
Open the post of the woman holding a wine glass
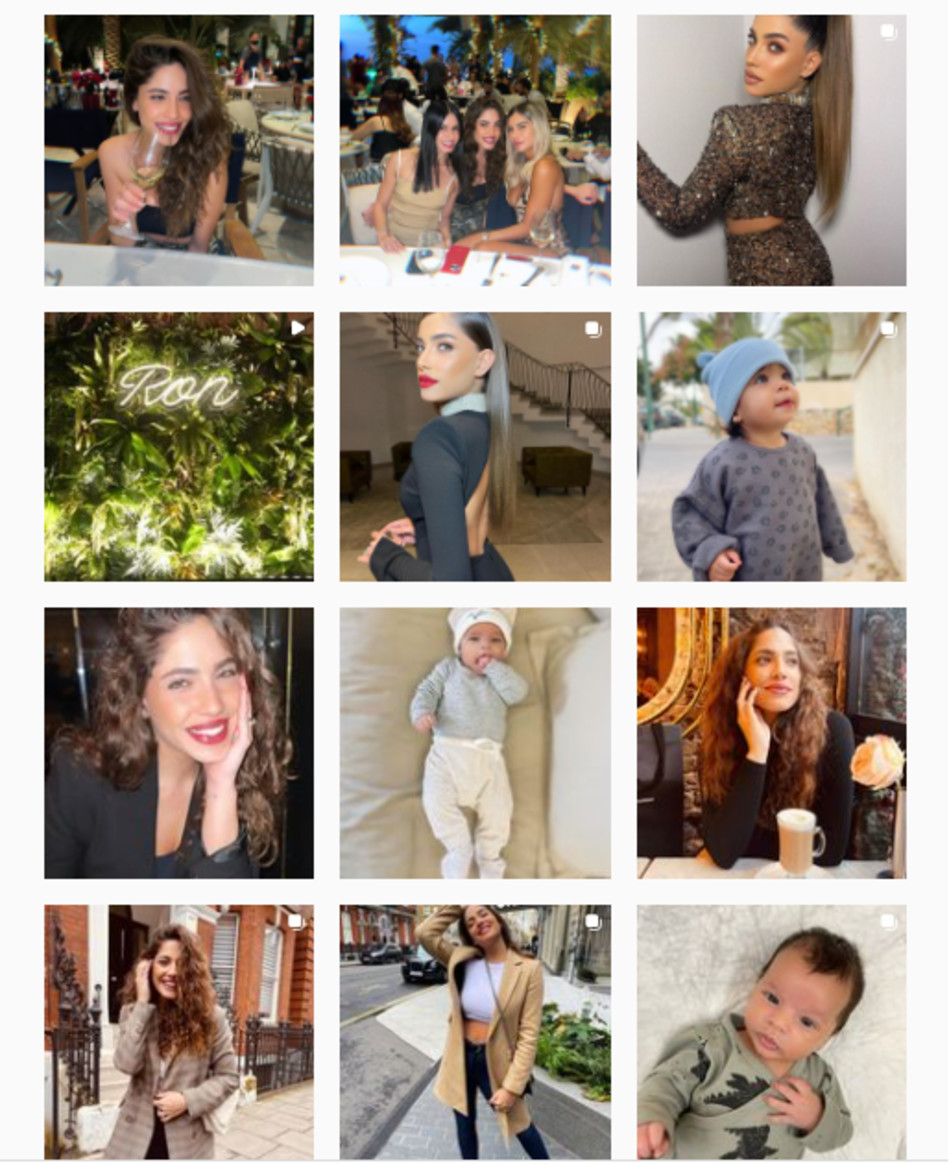(x=178, y=150)
